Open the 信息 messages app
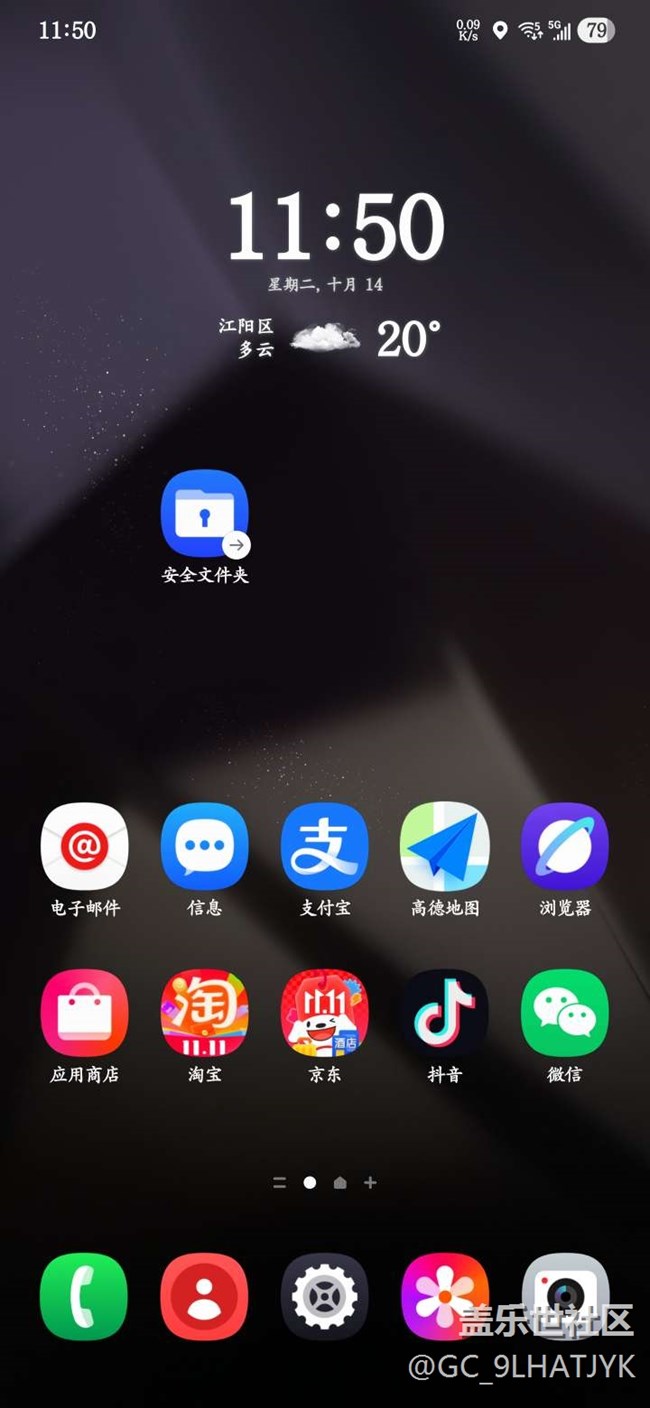The width and height of the screenshot is (650, 1408). [x=204, y=846]
